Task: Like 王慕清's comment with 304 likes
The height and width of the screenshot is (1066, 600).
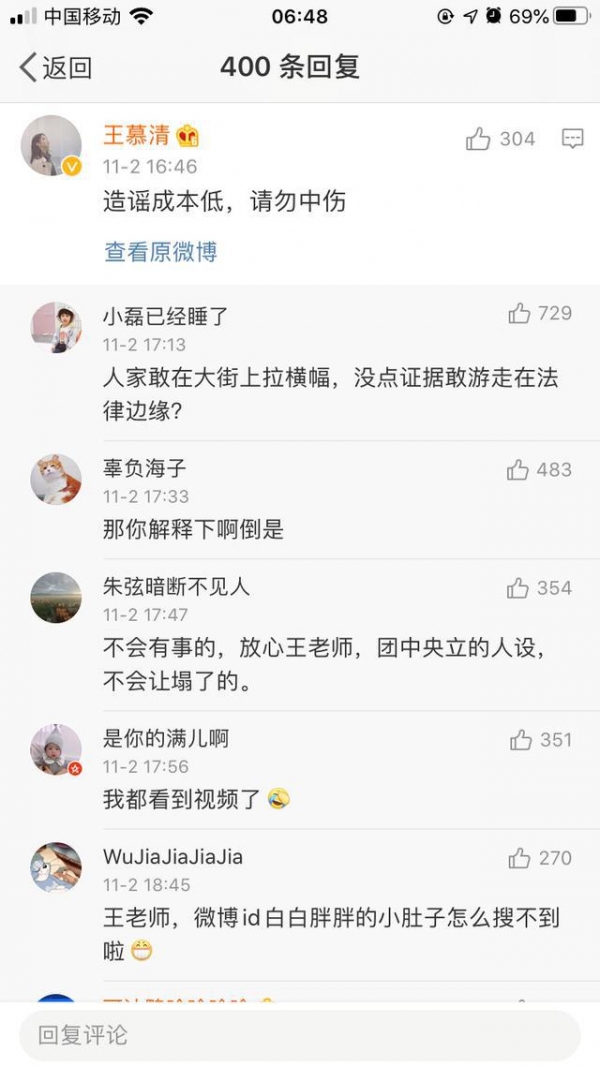Action: click(x=478, y=140)
